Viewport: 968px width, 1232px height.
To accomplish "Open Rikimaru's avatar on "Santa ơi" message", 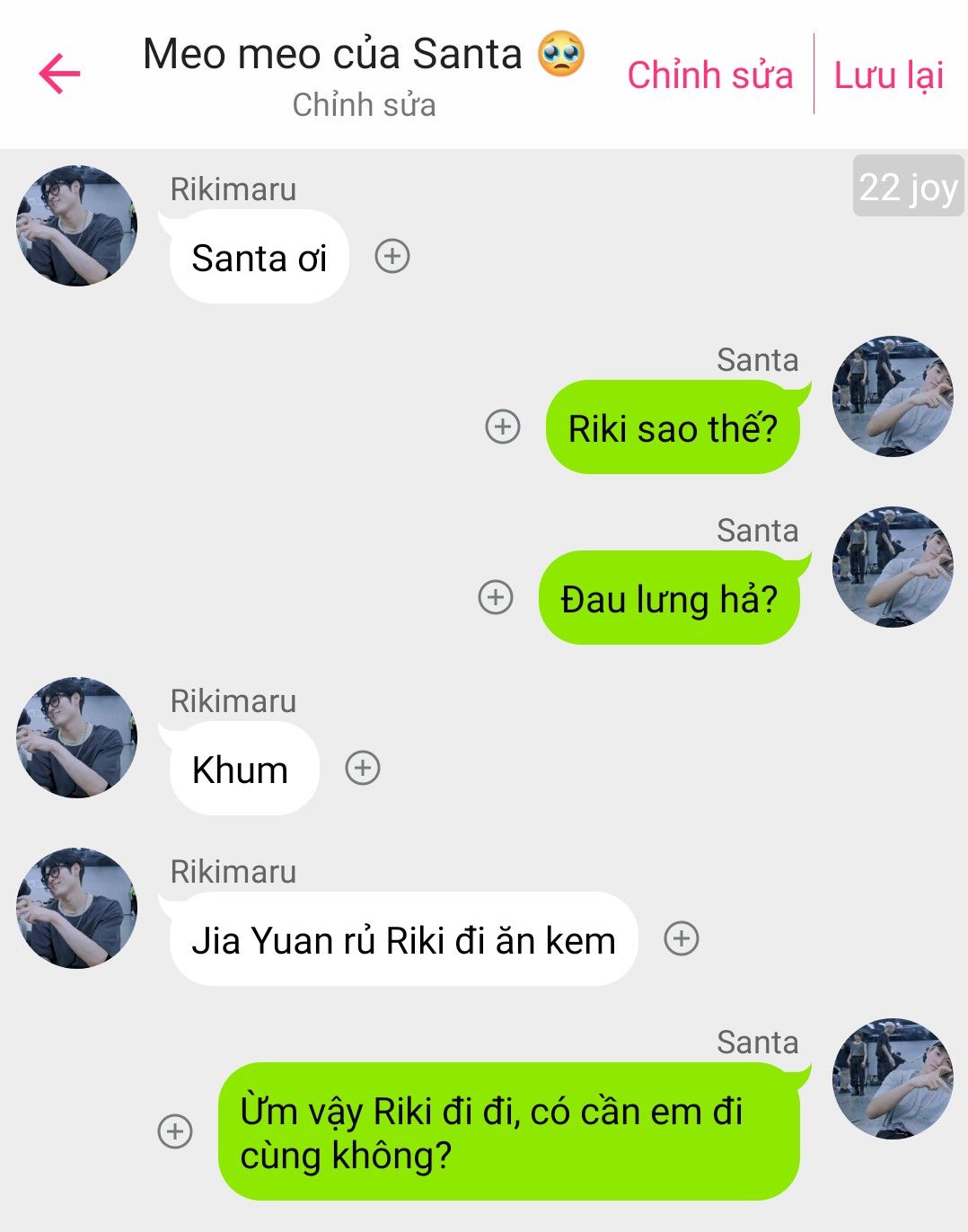I will point(77,225).
